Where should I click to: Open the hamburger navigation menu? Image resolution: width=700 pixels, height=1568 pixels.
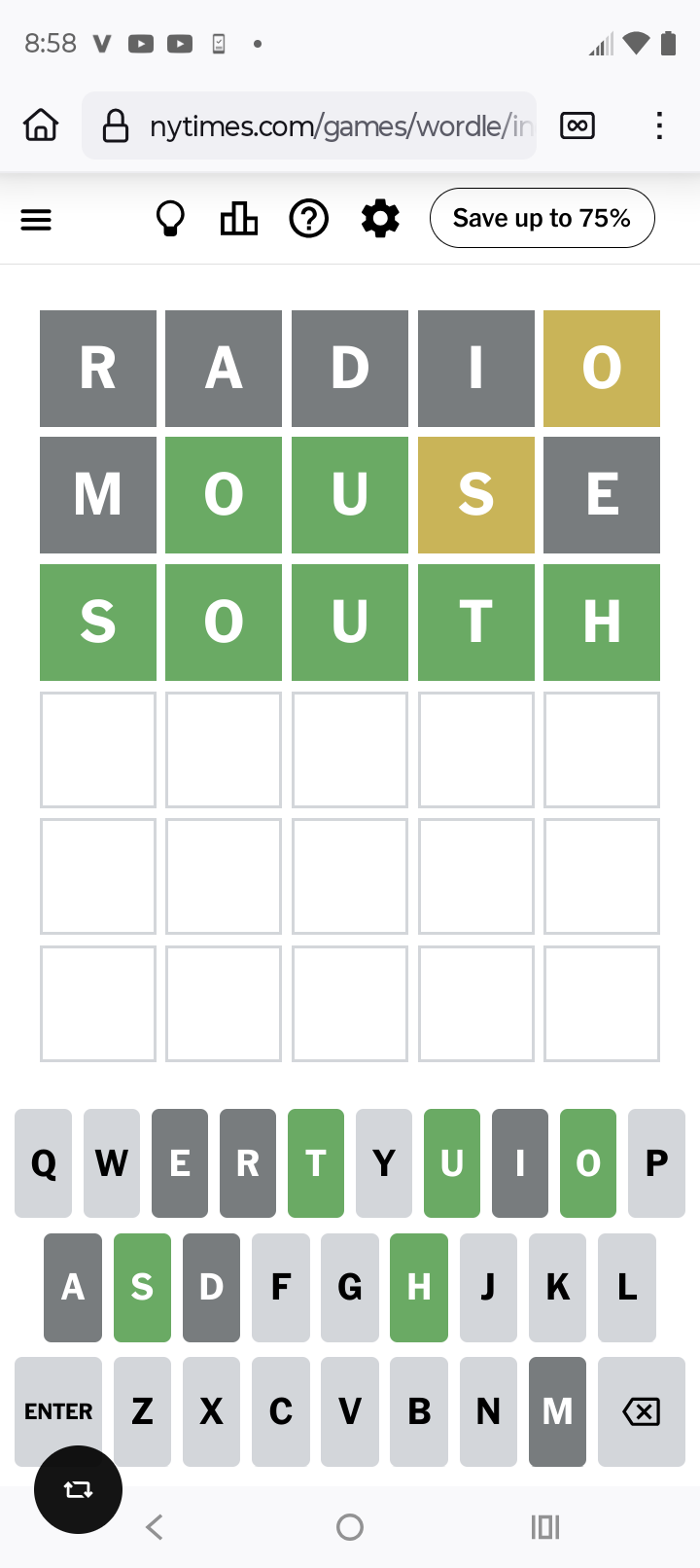36,220
